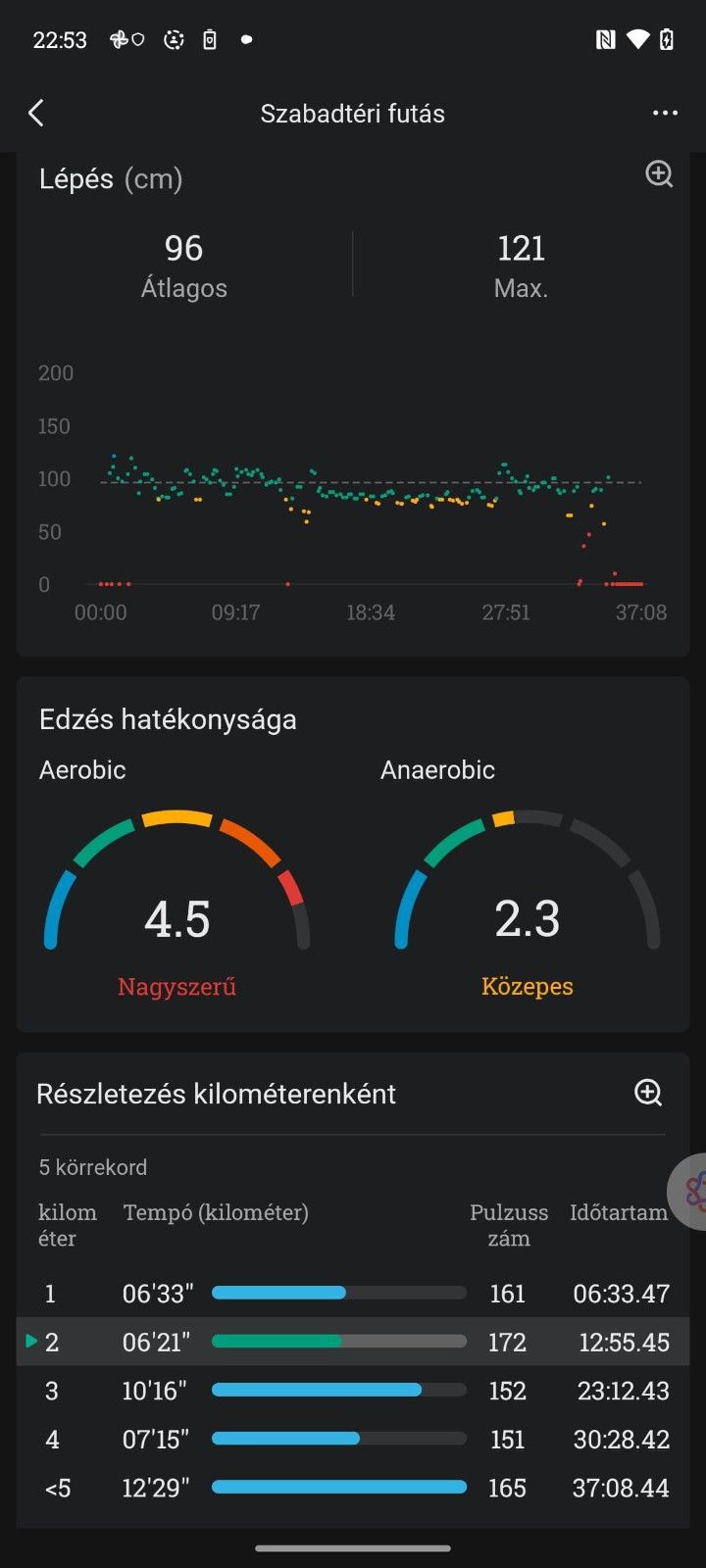Zoom into Részletezés kilométerenként table
The width and height of the screenshot is (706, 1568).
click(x=648, y=1093)
